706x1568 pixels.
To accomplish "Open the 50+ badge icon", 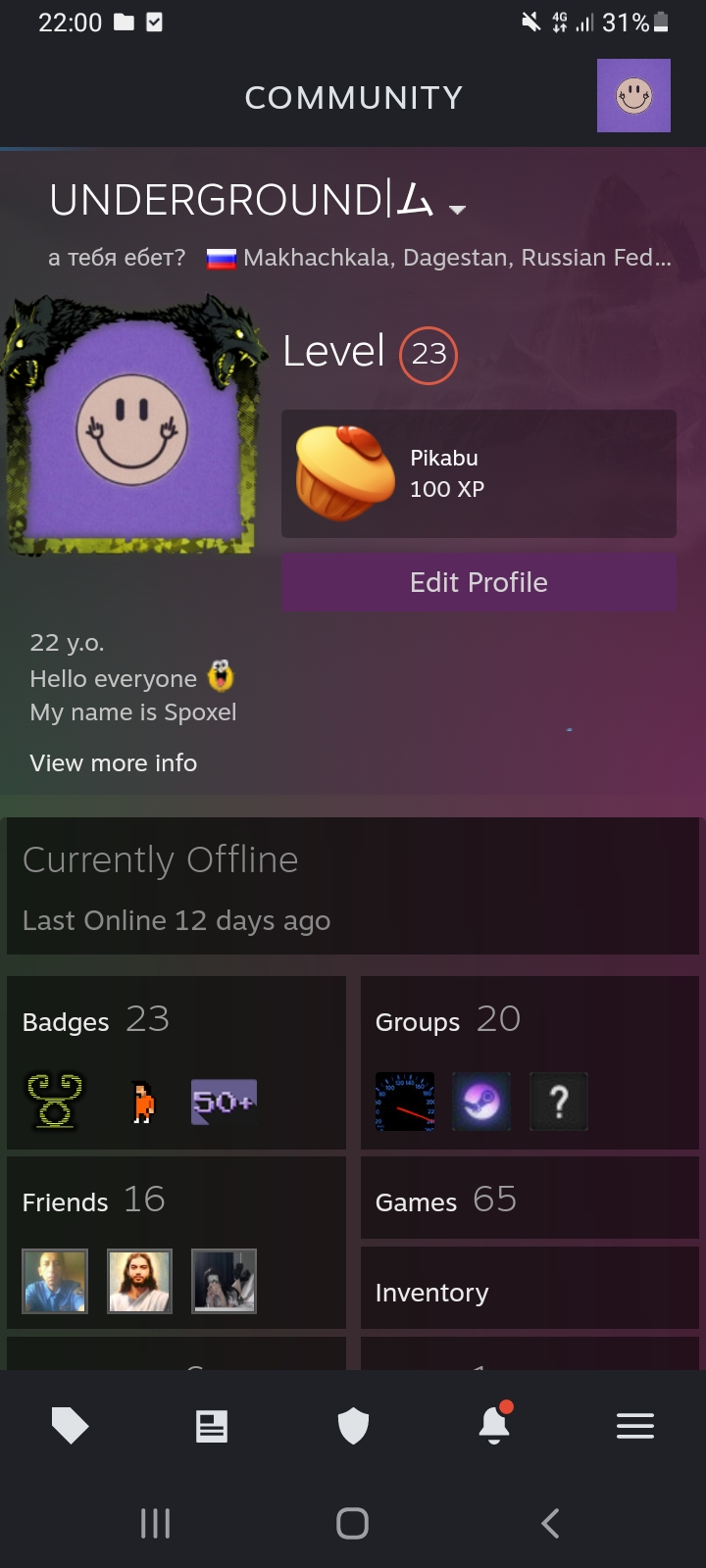I will 224,1102.
